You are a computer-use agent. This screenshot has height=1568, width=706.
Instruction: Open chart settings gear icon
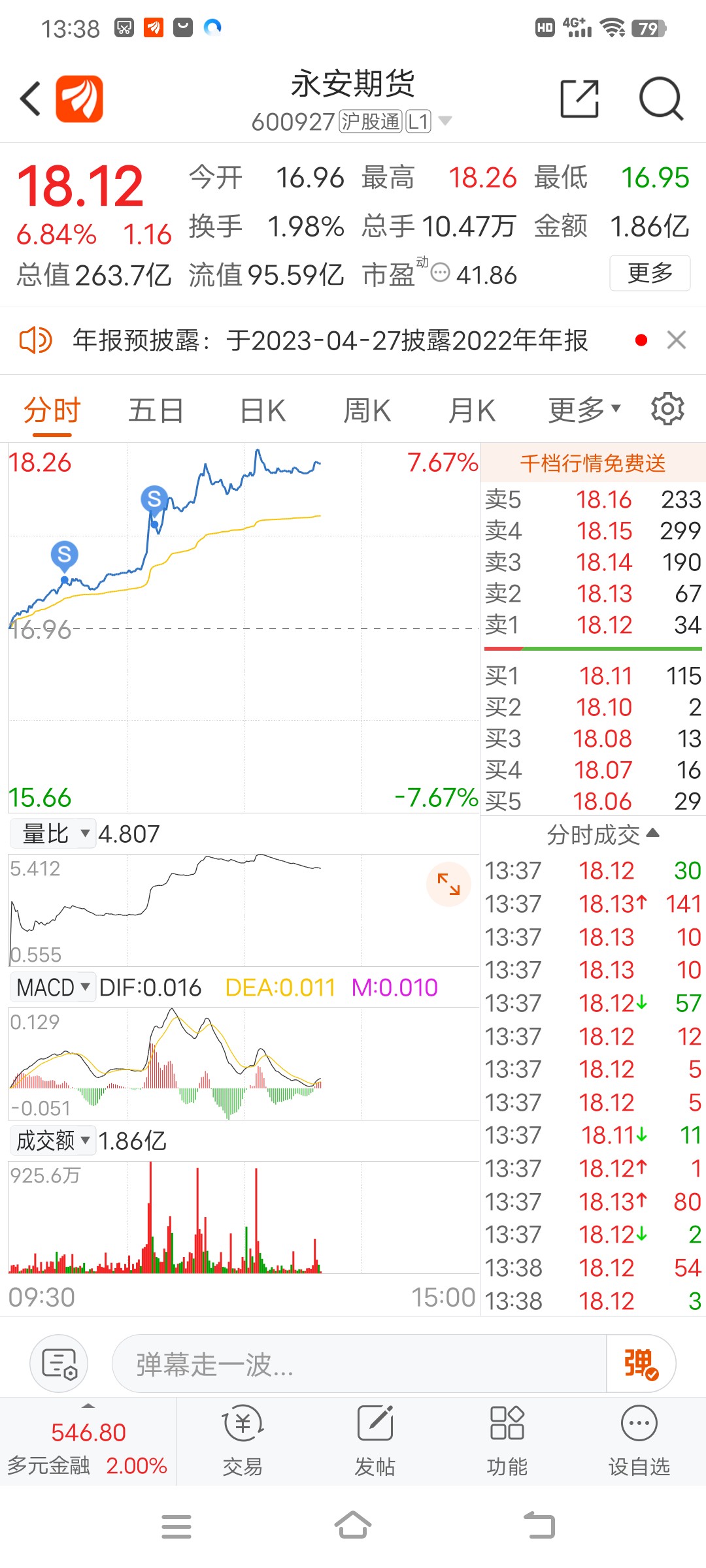pyautogui.click(x=667, y=409)
